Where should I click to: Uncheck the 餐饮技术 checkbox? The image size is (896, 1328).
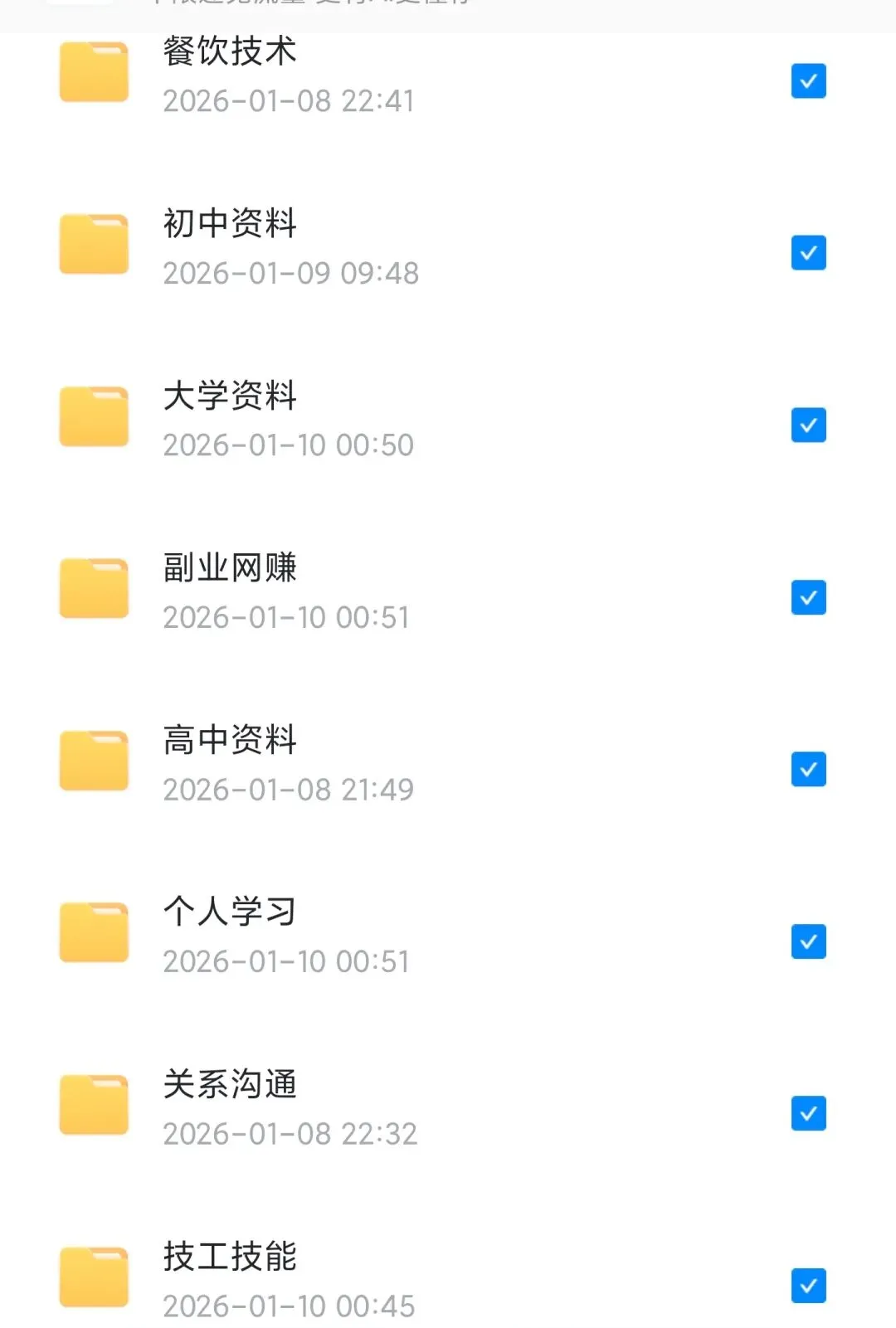pos(808,81)
